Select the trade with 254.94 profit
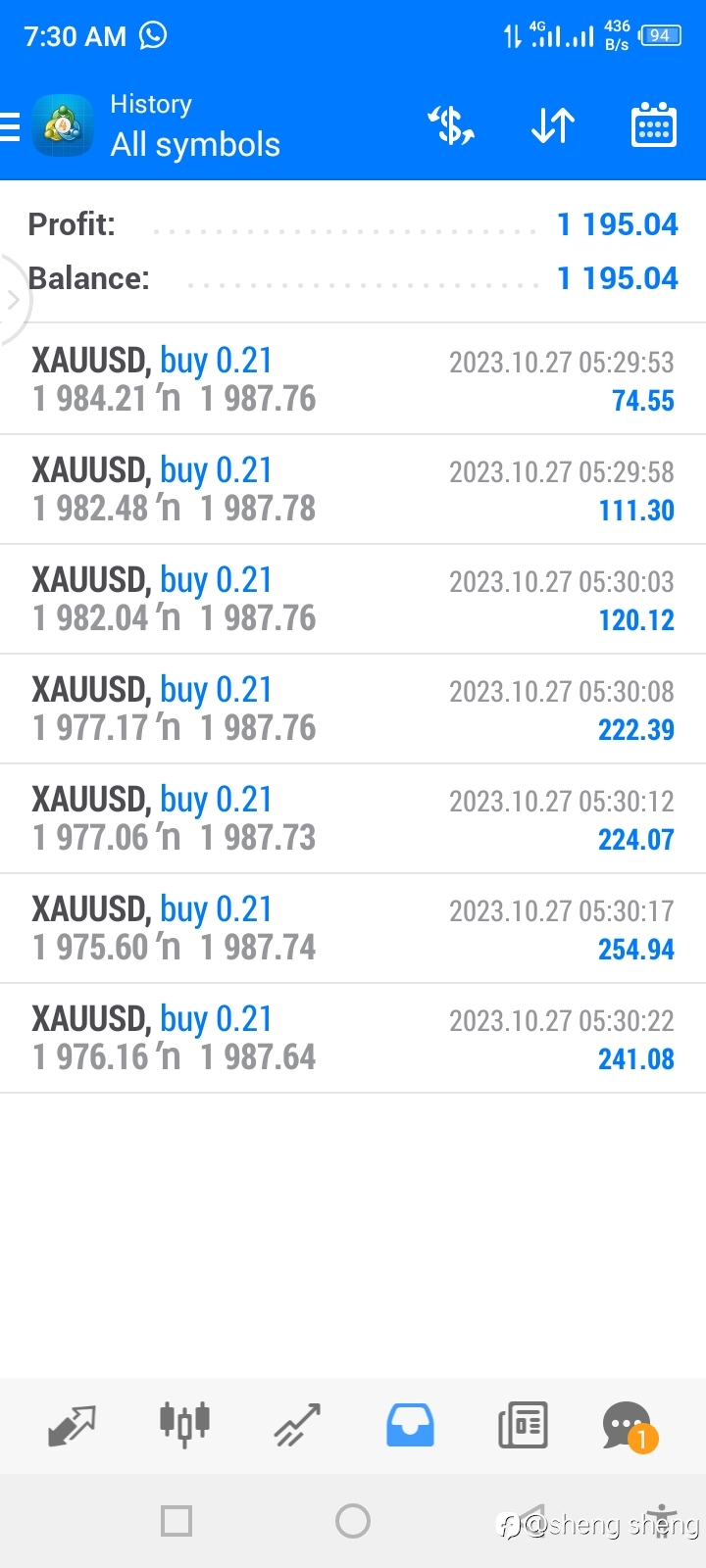 tap(353, 928)
